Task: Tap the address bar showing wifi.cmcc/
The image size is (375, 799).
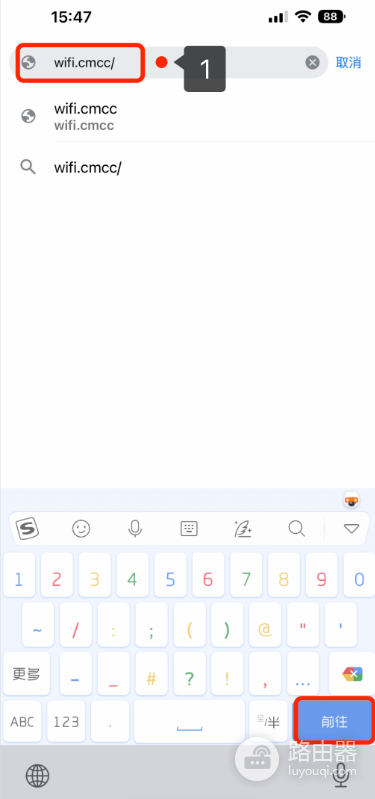Action: [168, 63]
